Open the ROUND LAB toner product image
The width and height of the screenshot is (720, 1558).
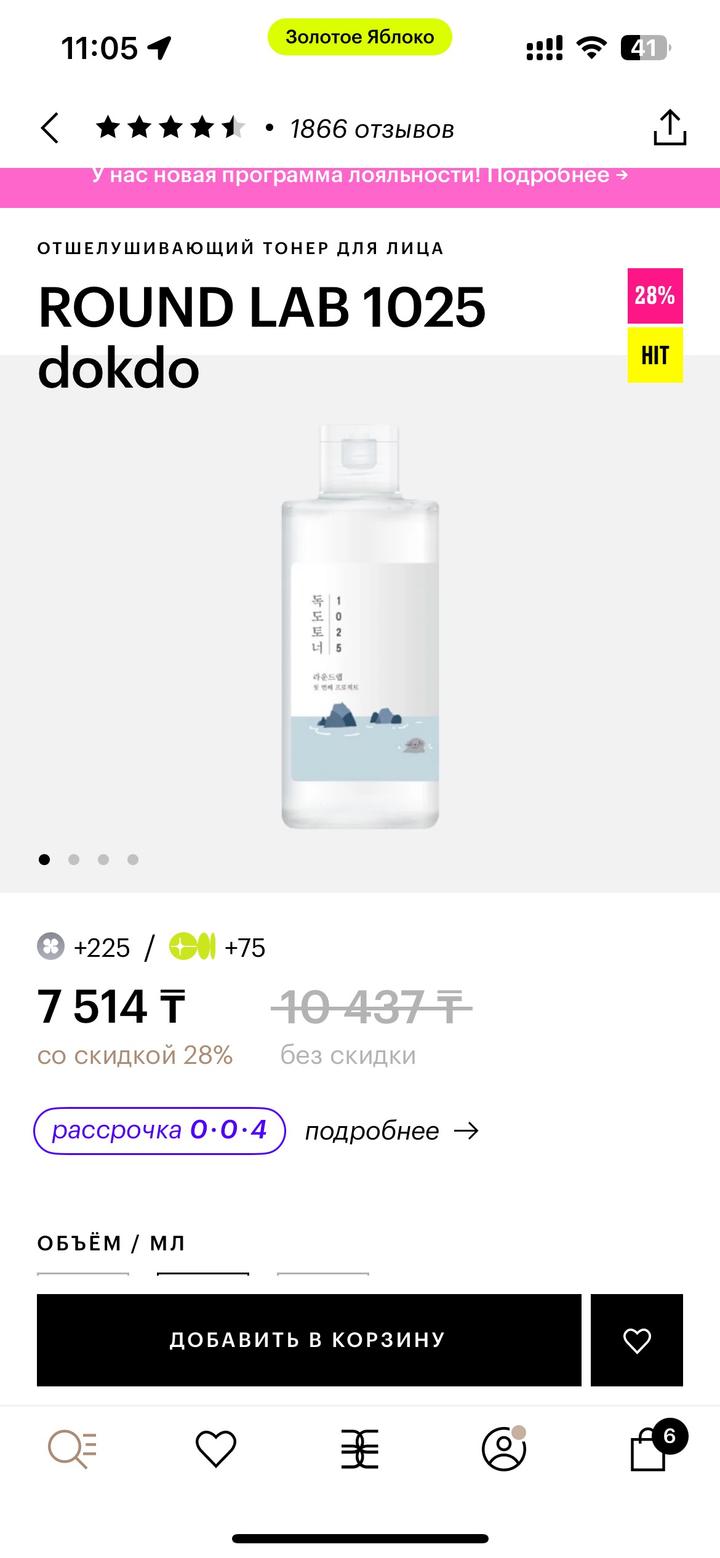point(360,626)
